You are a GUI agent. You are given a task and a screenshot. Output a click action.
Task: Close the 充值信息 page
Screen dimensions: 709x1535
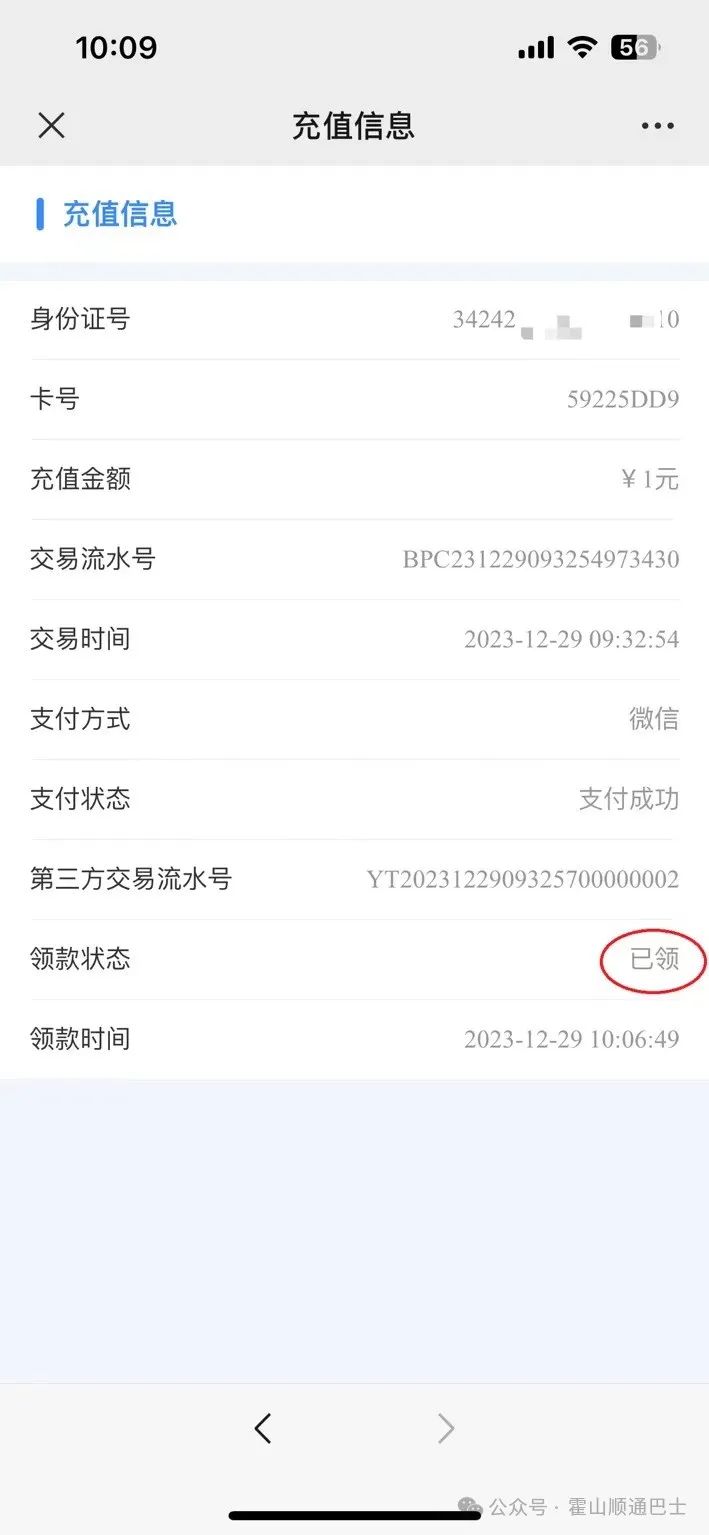pos(51,125)
